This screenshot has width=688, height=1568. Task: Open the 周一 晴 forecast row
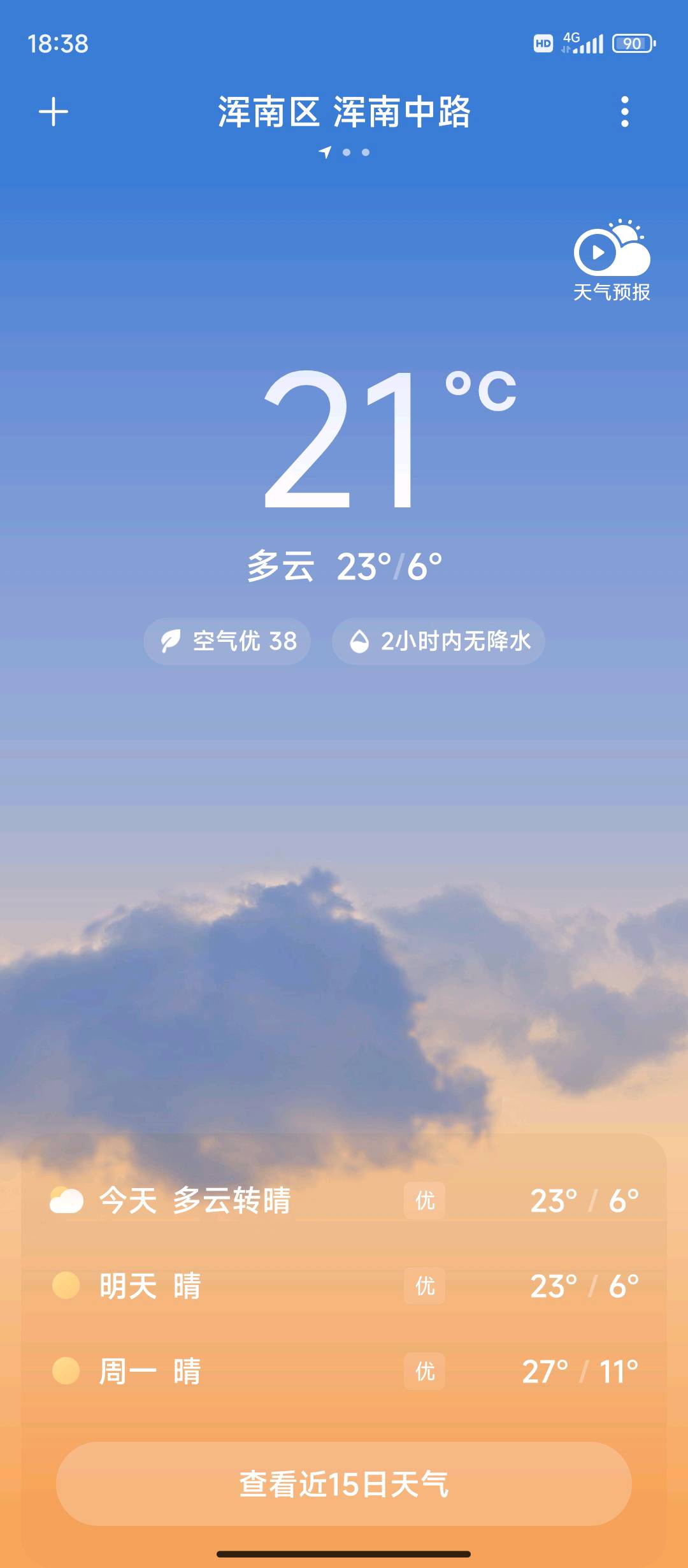pyautogui.click(x=344, y=1372)
